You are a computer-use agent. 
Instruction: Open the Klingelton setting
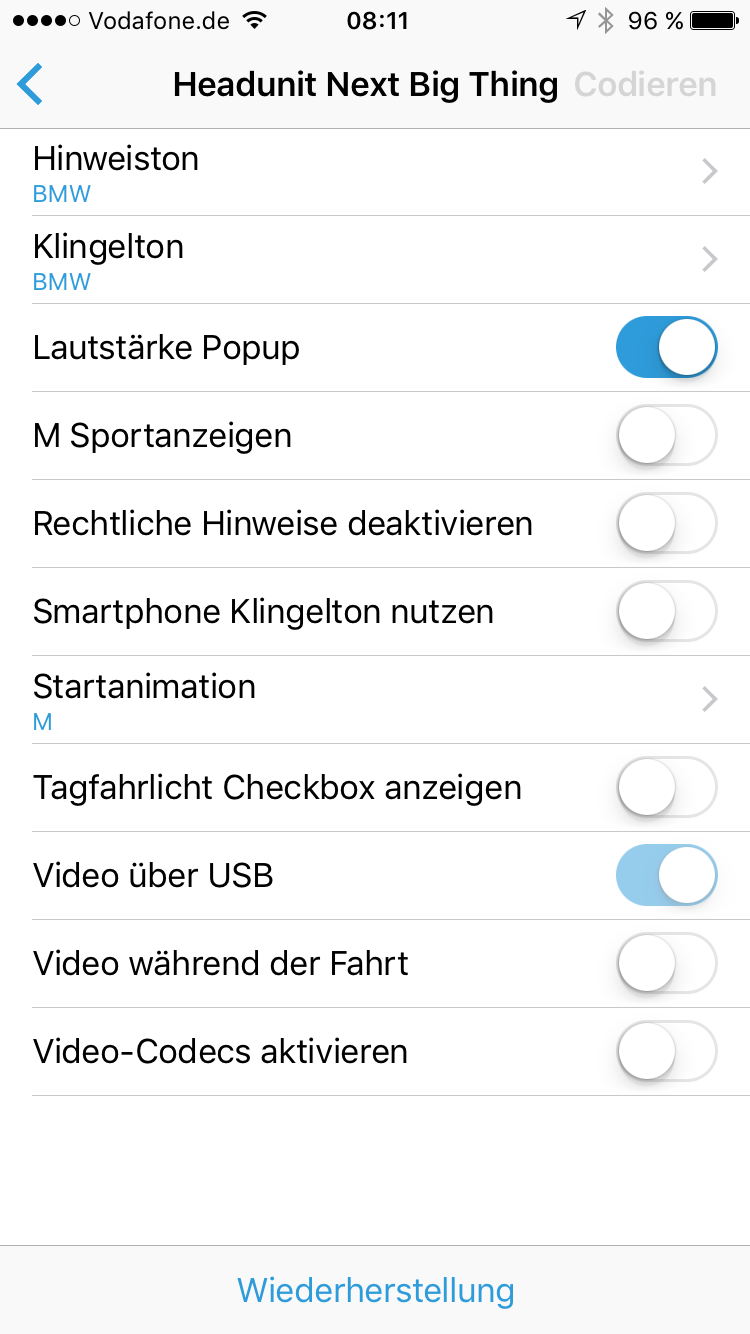click(375, 260)
